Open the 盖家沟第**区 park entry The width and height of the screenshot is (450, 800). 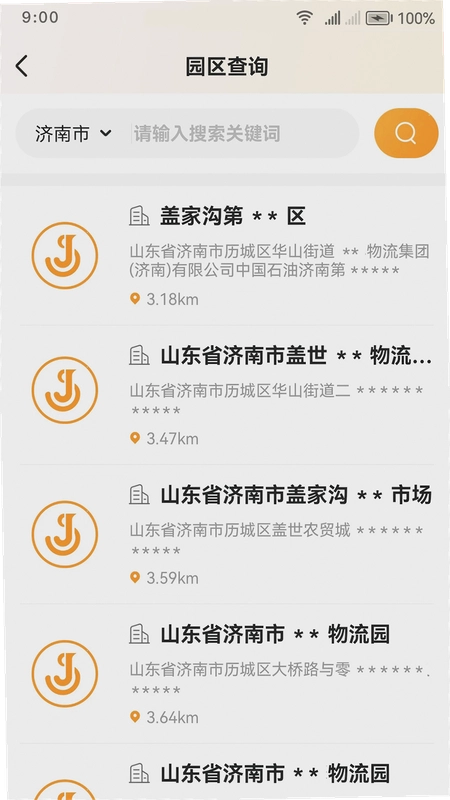[227, 256]
